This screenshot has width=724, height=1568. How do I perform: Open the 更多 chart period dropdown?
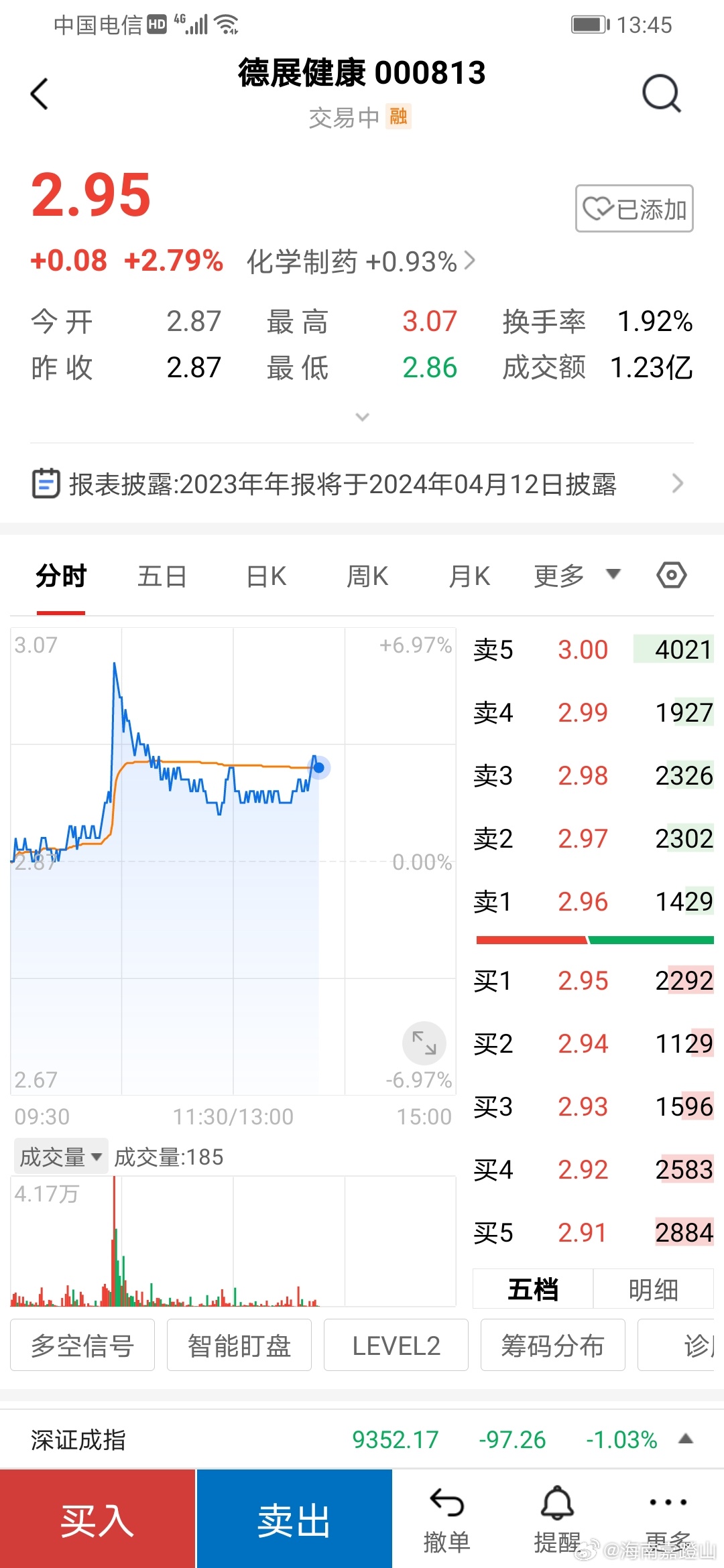tap(577, 576)
